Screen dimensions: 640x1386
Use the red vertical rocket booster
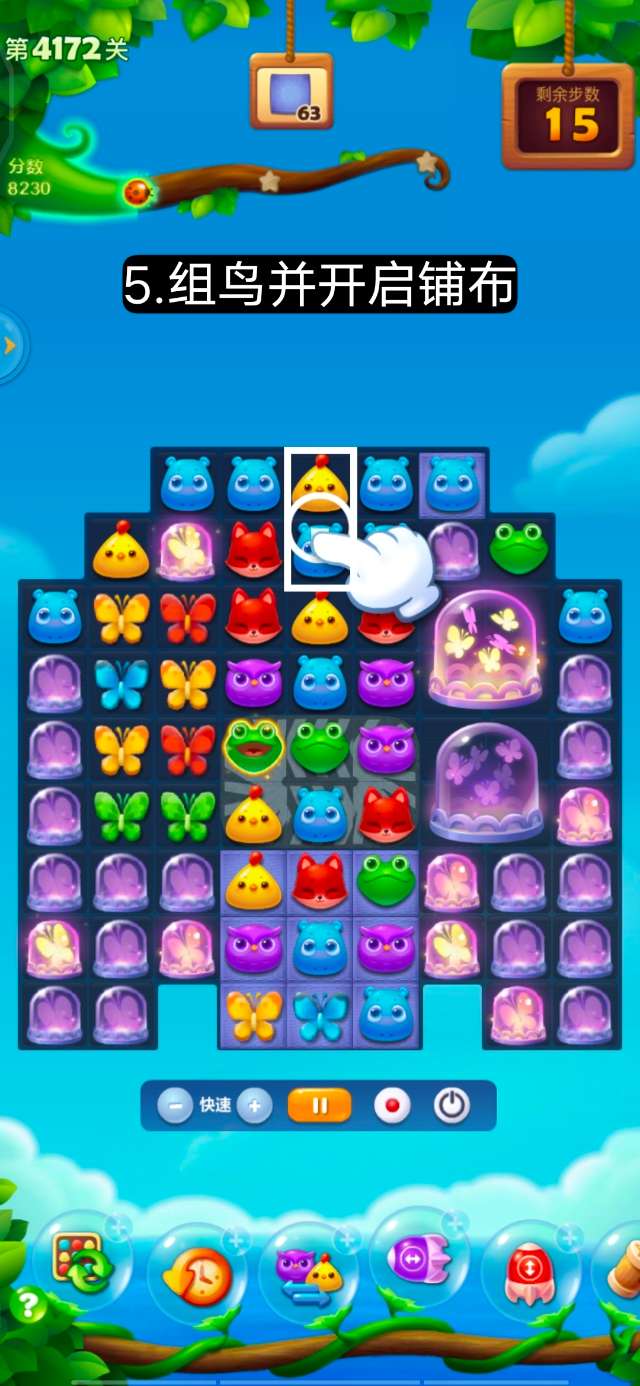529,1272
